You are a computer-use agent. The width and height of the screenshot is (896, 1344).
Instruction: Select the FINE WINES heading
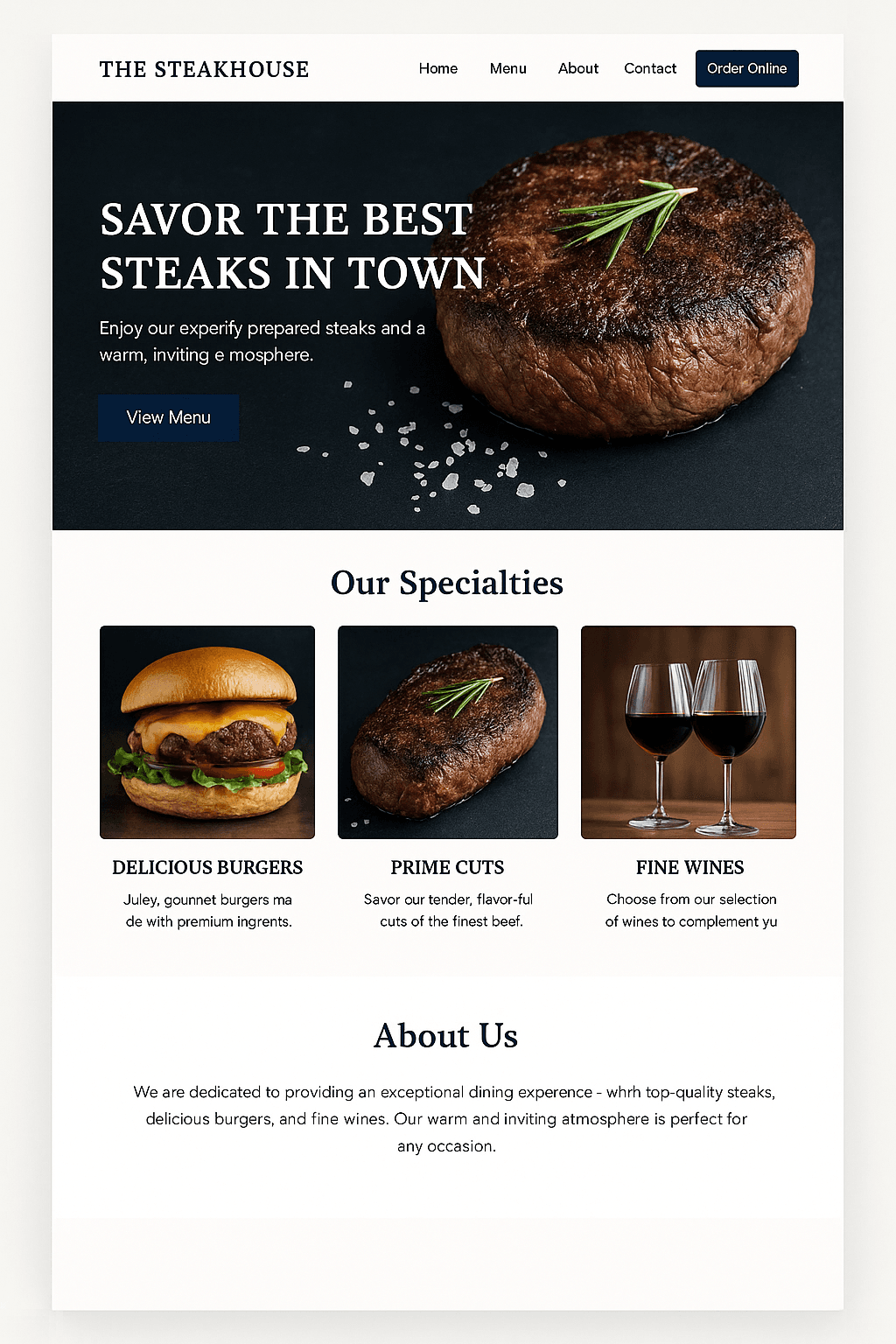[688, 867]
